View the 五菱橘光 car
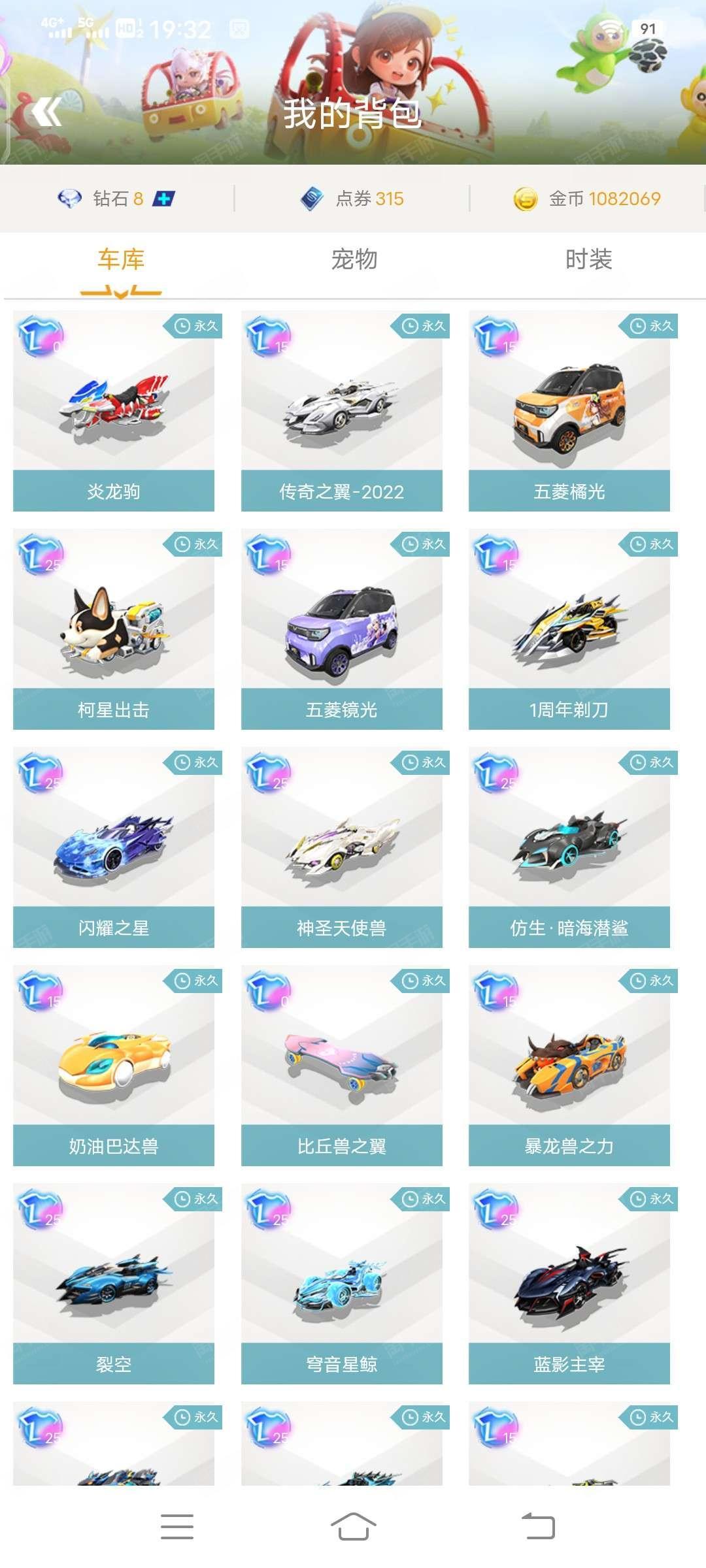 pos(569,411)
